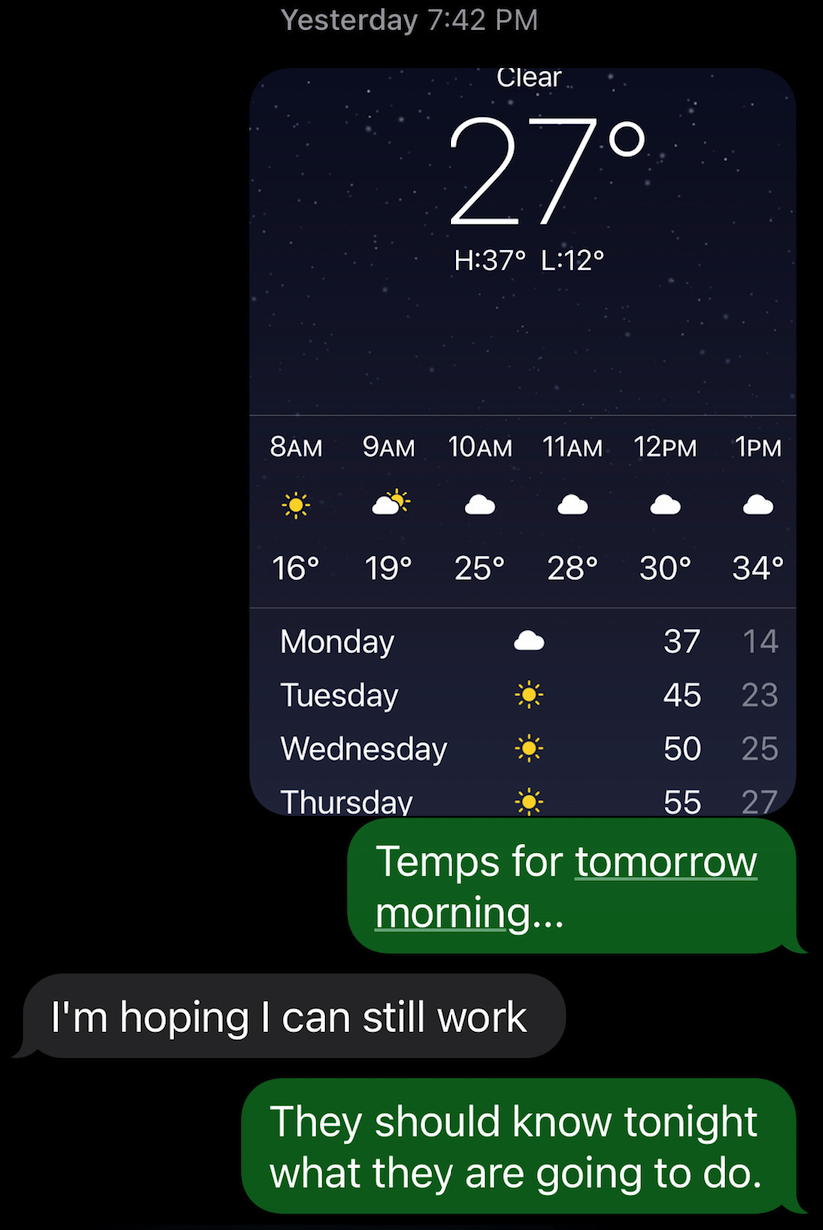Click the 8AM hourly column header

pyautogui.click(x=296, y=448)
